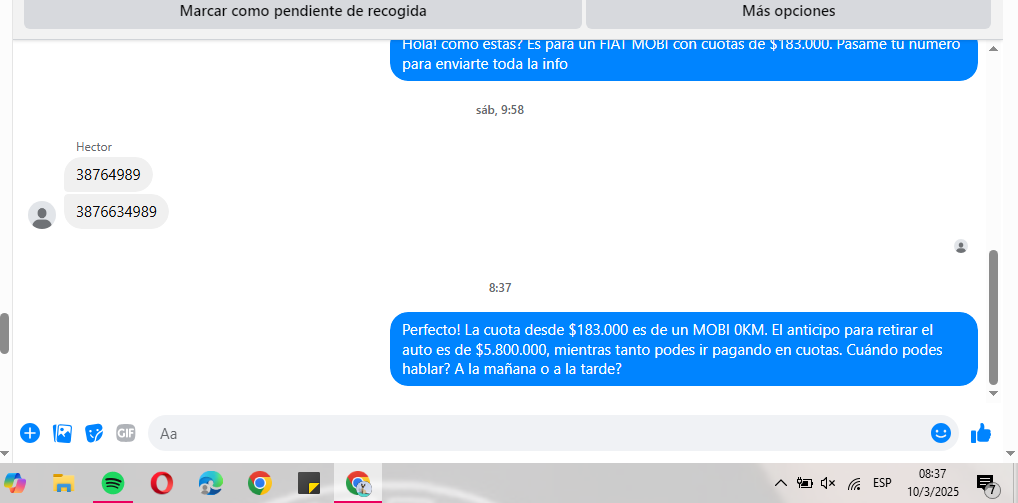Open Más opciones for this conversation
Viewport: 1018px width, 503px height.
coord(788,12)
